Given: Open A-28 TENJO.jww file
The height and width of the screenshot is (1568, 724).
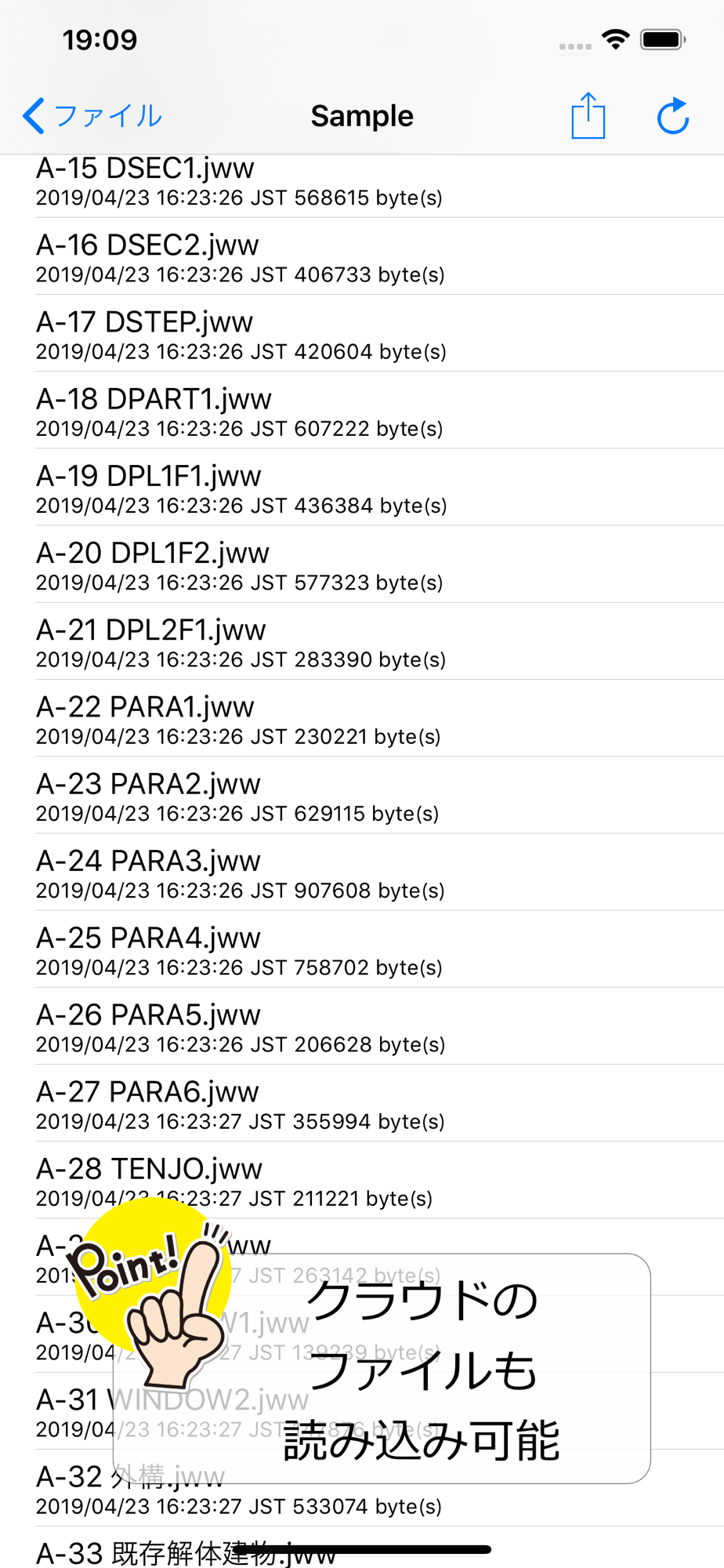Looking at the screenshot, I should tap(362, 1178).
